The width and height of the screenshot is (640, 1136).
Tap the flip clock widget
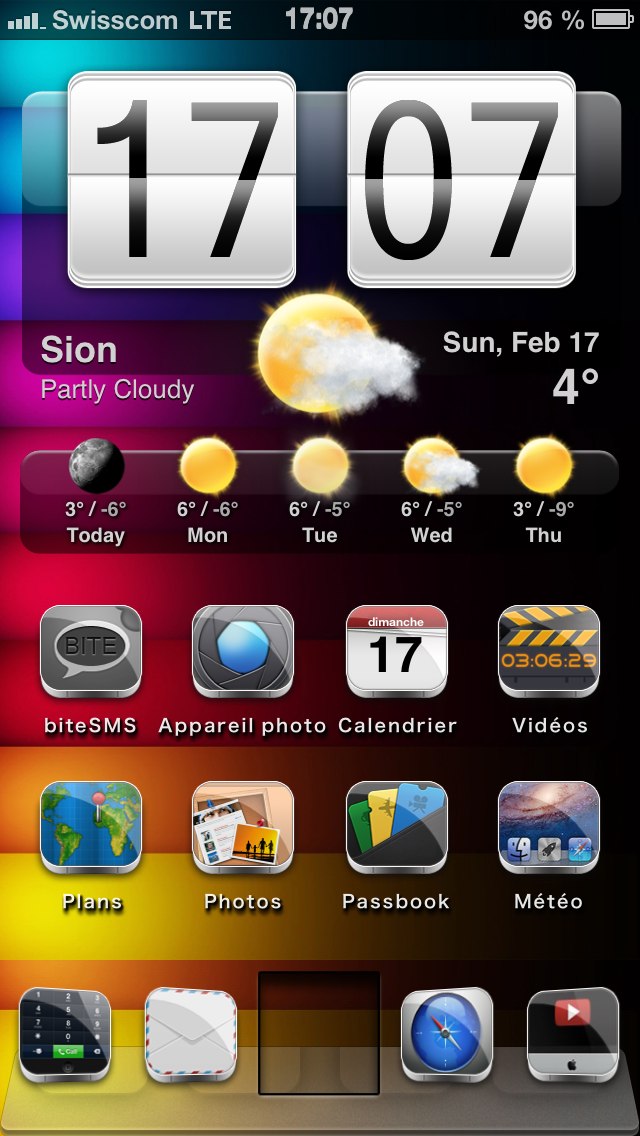320,180
